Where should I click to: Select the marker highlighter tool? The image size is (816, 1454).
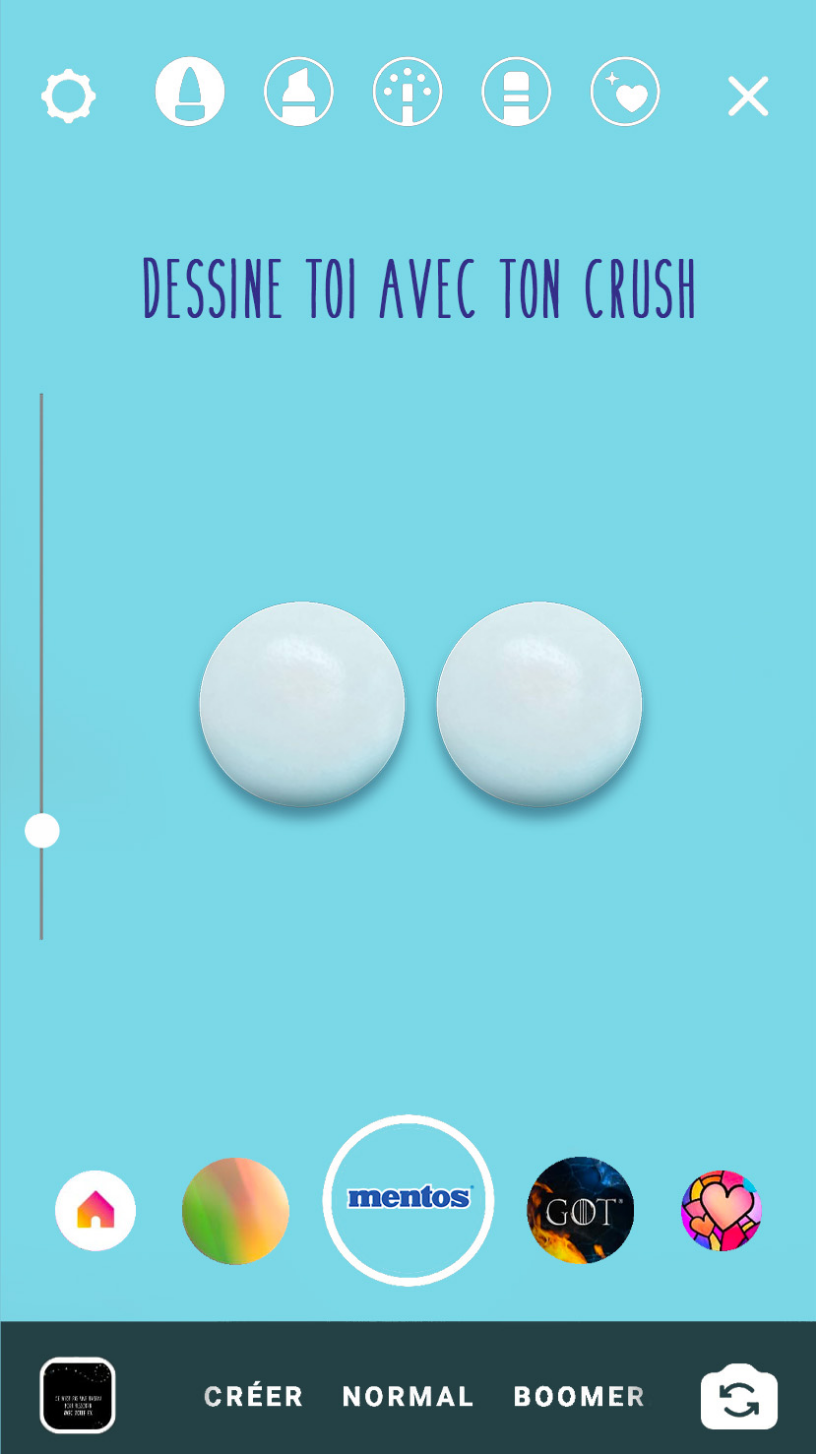pos(299,92)
